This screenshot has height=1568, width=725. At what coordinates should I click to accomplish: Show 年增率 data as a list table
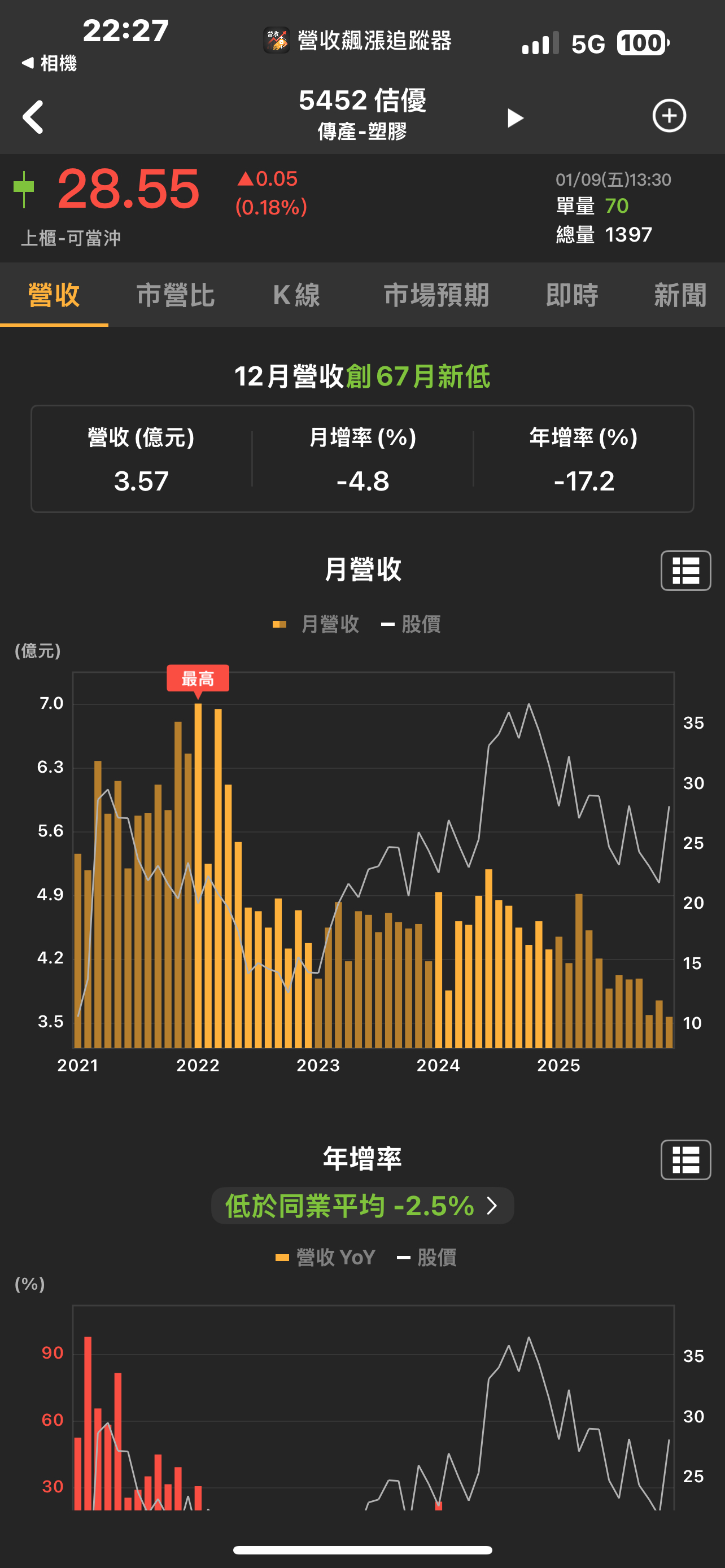pyautogui.click(x=685, y=1159)
